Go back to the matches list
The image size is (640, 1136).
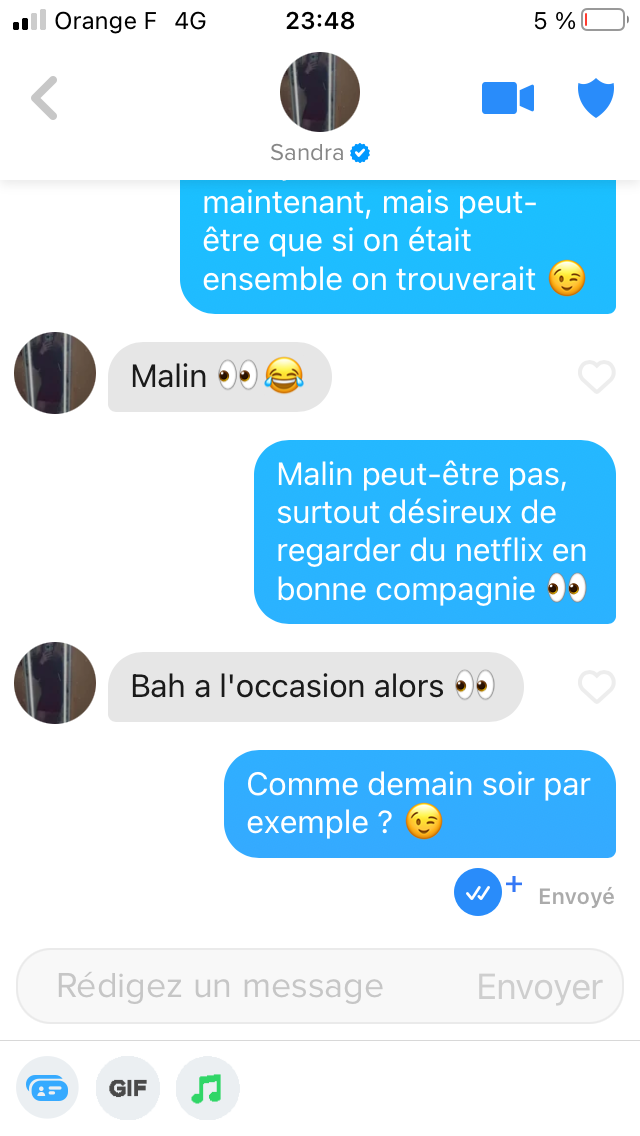(x=44, y=98)
